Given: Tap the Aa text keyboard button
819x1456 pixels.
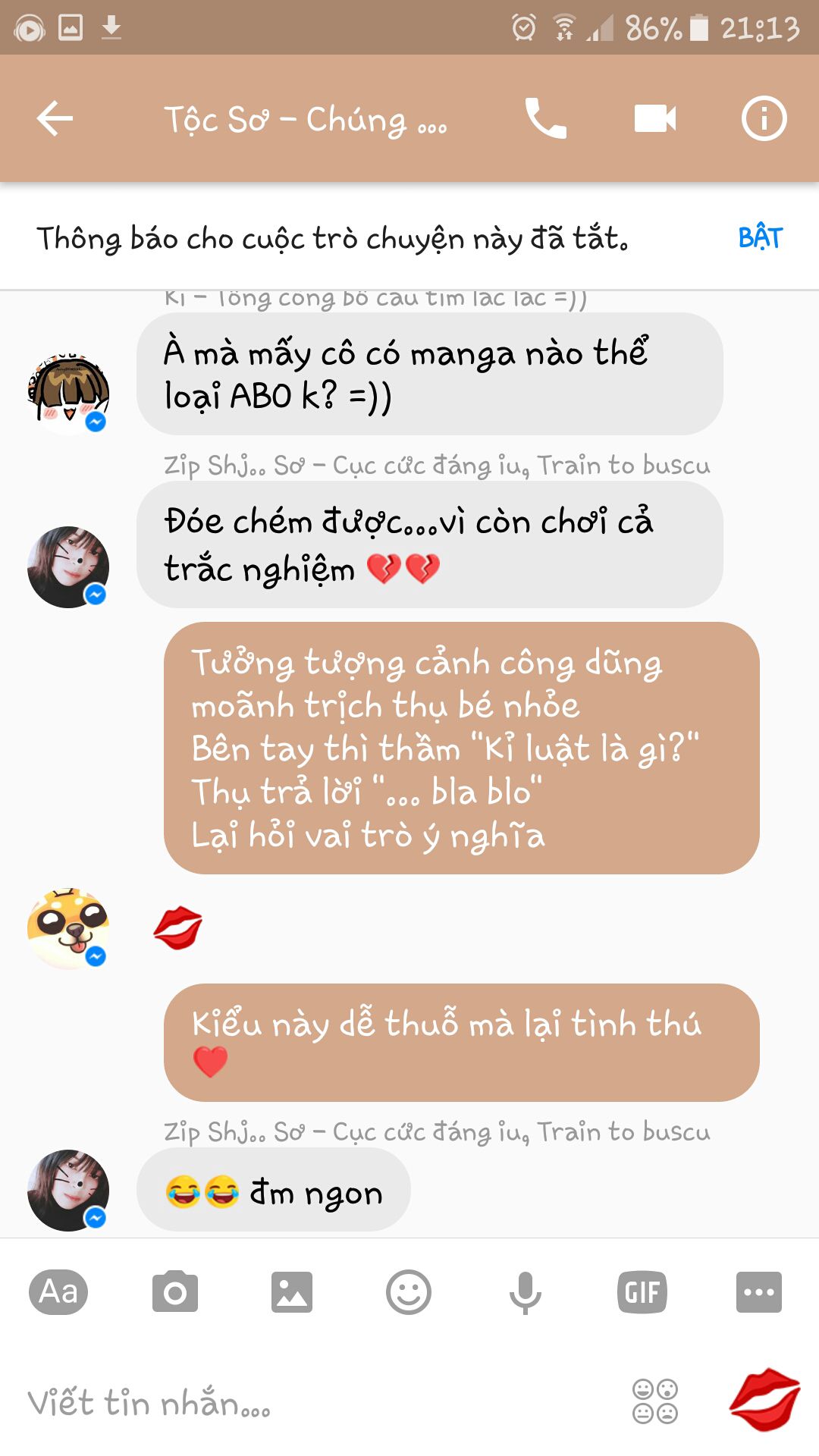Looking at the screenshot, I should pyautogui.click(x=58, y=1291).
